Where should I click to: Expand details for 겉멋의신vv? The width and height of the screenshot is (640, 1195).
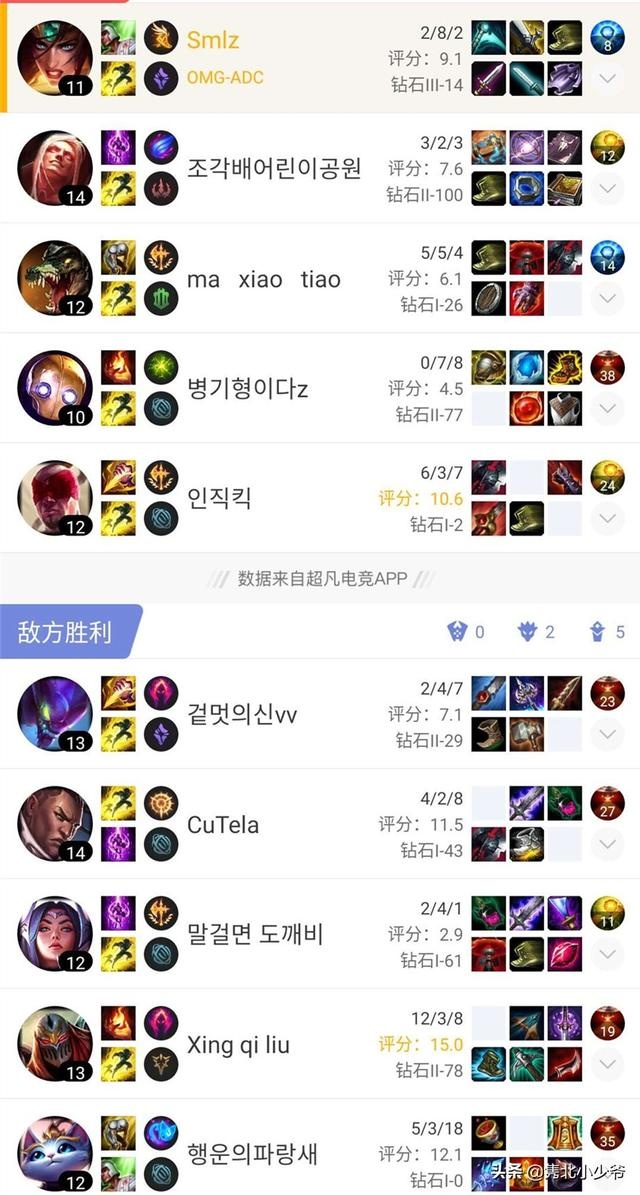point(607,735)
